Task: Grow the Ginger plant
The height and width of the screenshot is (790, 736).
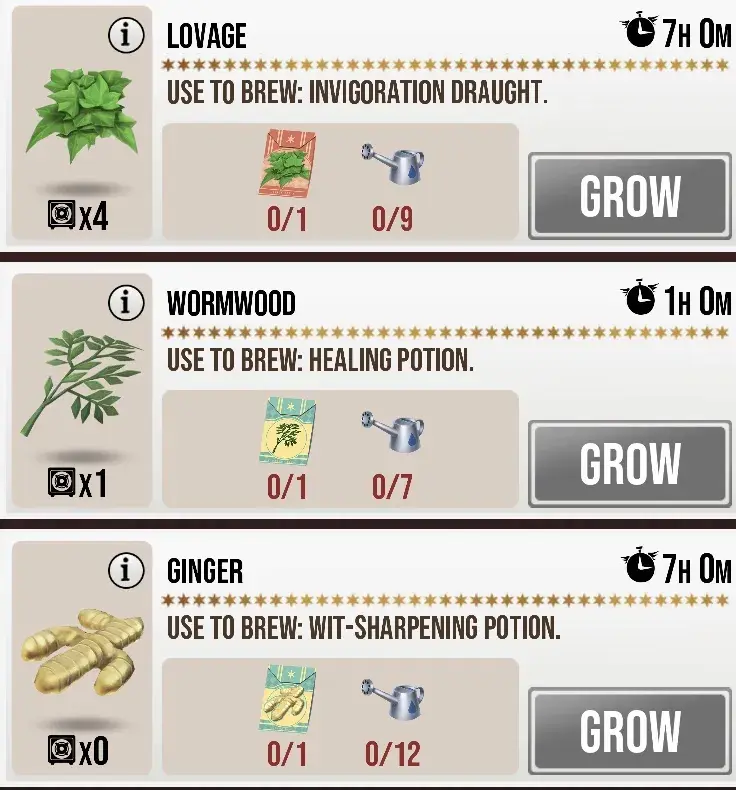Action: (x=629, y=731)
